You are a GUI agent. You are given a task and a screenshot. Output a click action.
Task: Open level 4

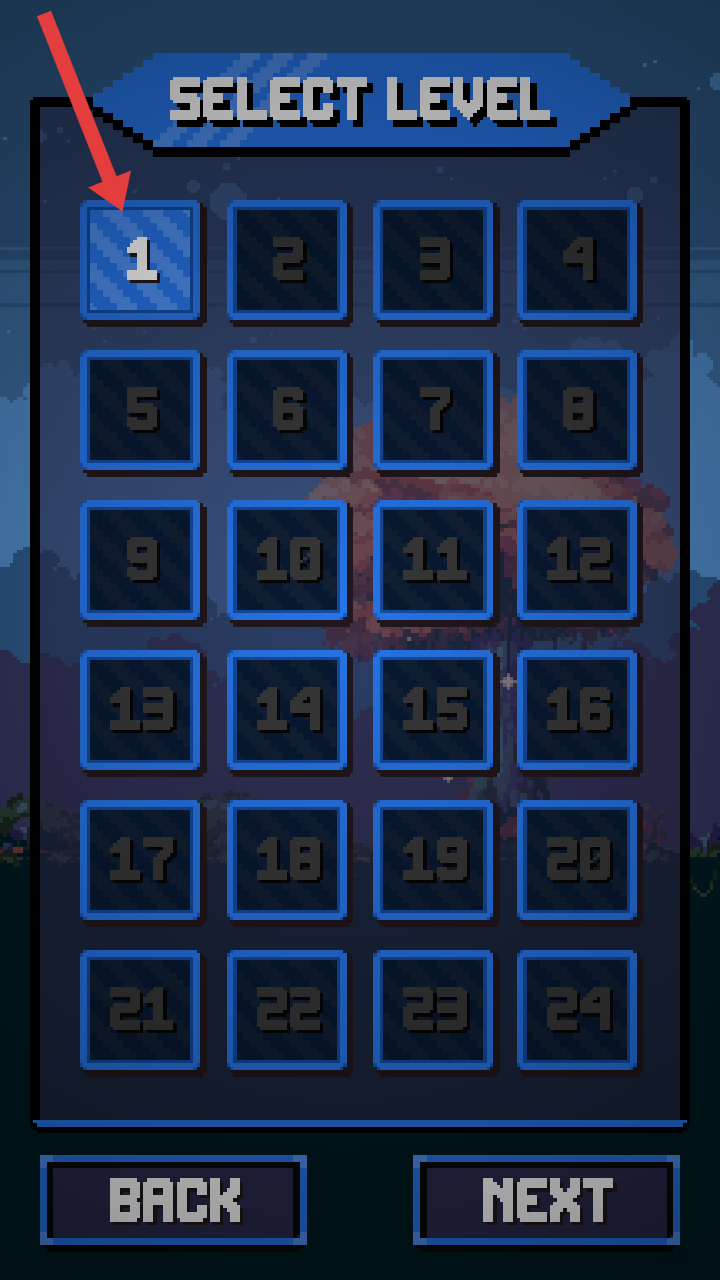(x=578, y=260)
